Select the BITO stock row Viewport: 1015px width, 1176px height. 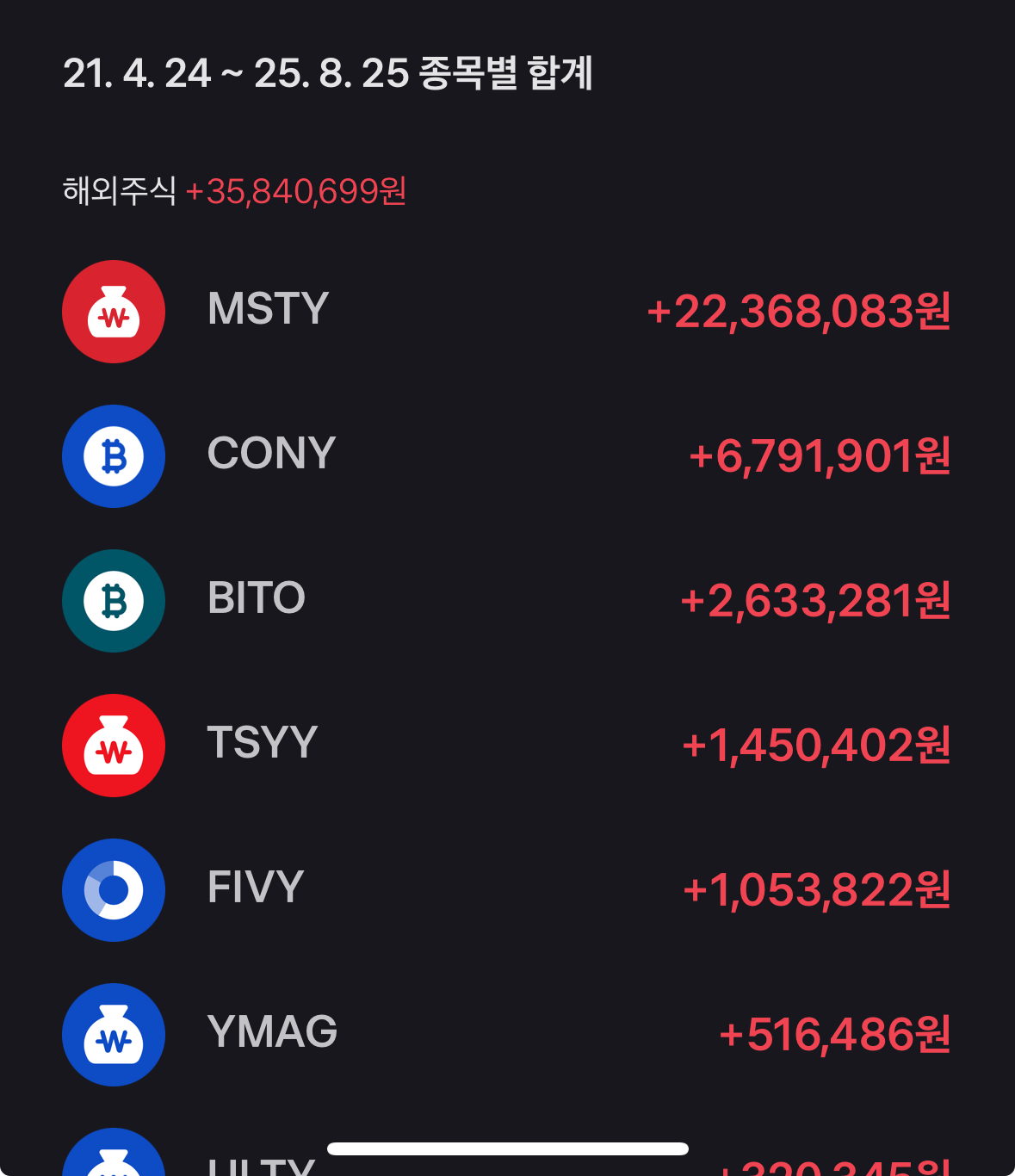(x=506, y=600)
